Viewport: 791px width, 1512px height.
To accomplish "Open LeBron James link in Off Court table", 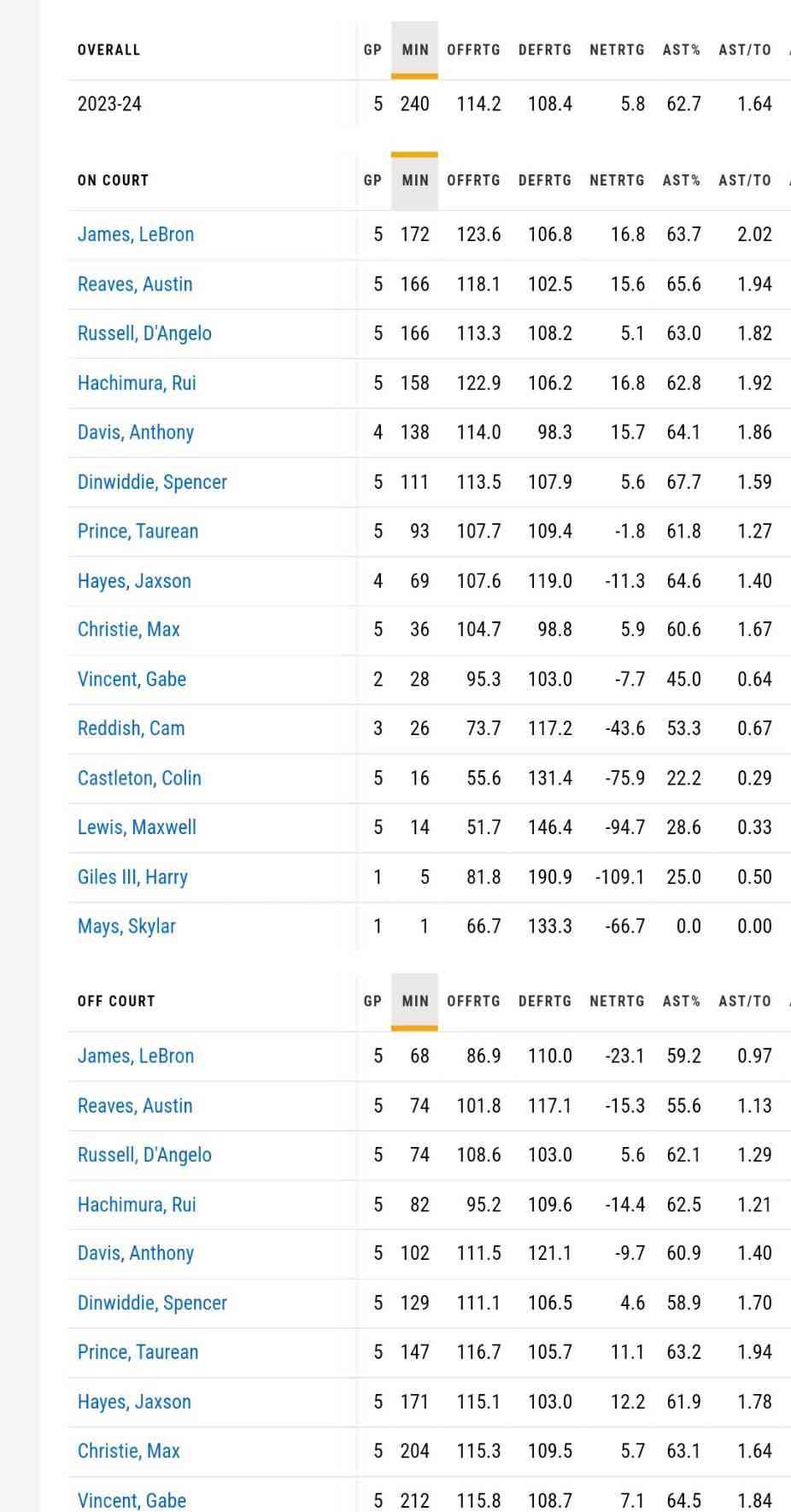I will [x=136, y=1056].
